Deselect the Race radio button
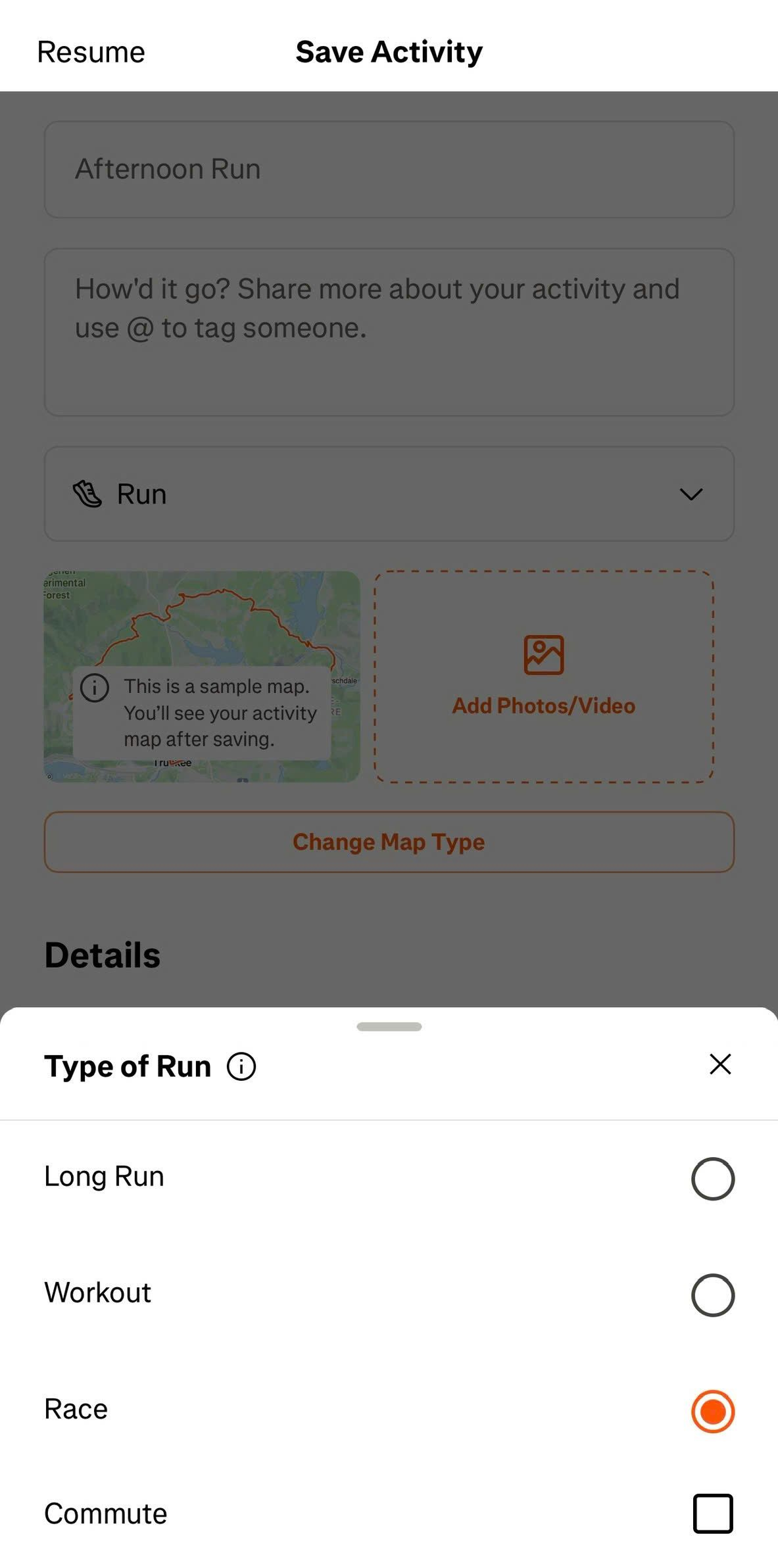This screenshot has width=778, height=1568. pos(712,1411)
